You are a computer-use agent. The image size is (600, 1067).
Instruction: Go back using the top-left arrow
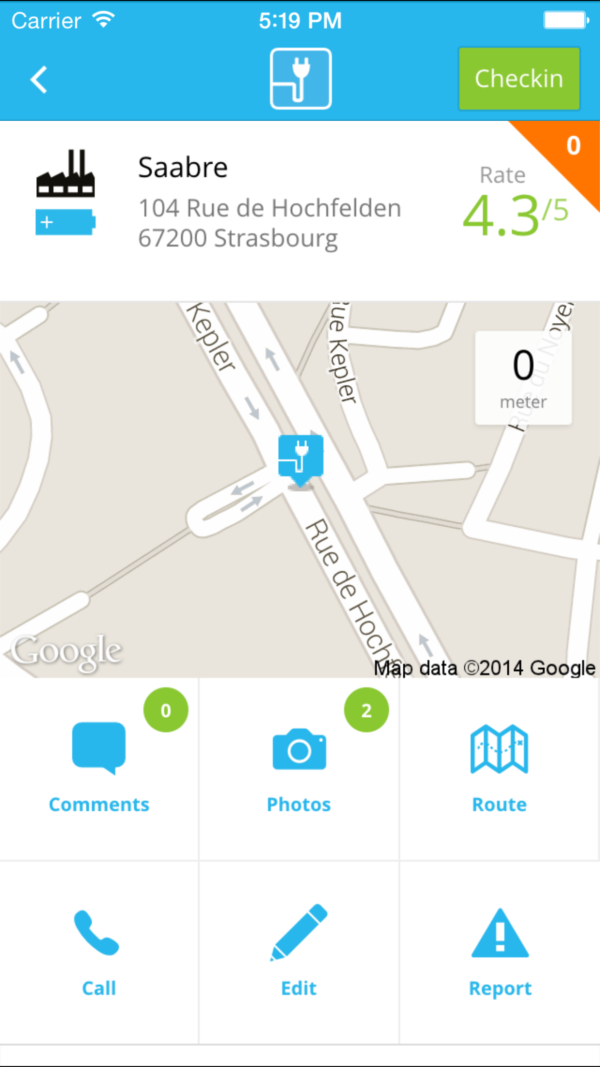click(x=39, y=79)
